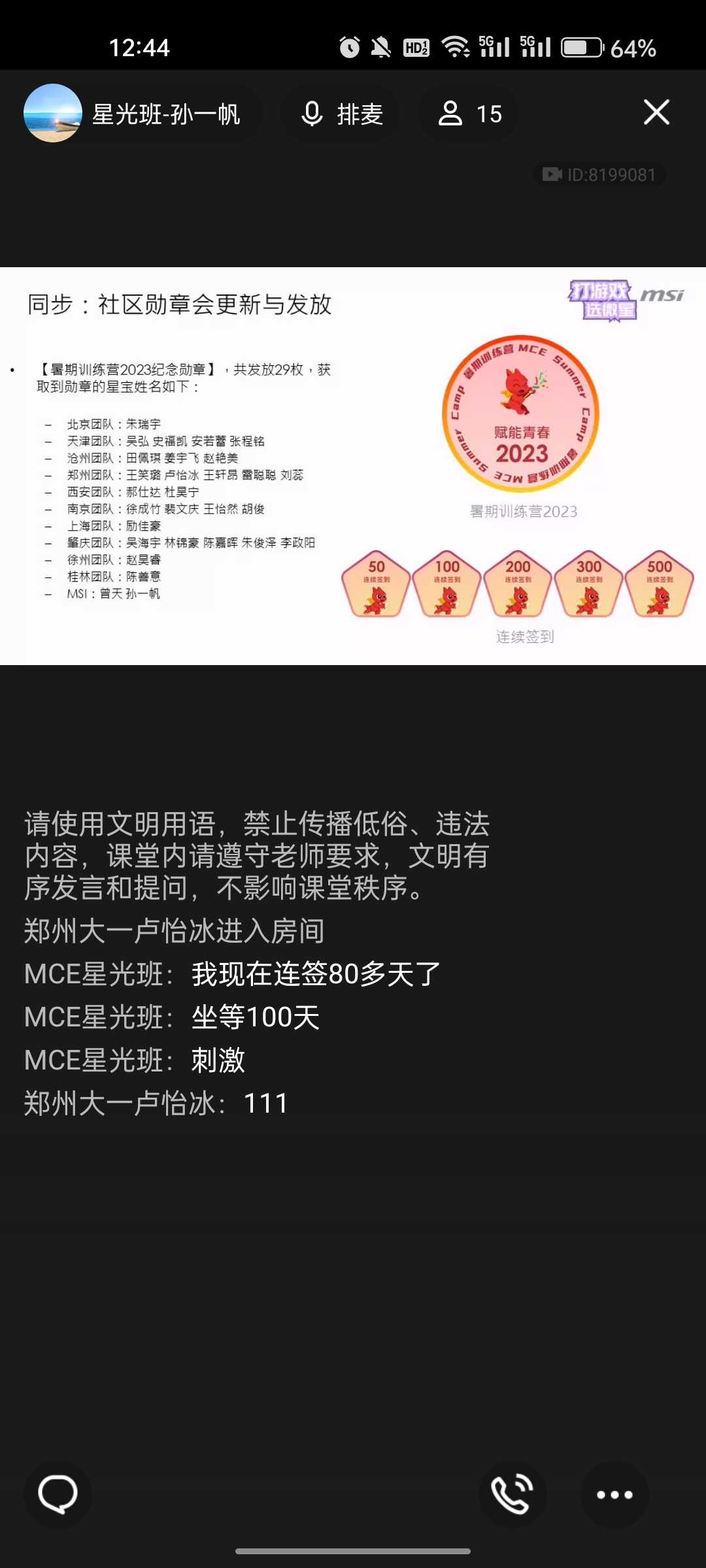
Task: Close the live room with X
Action: tap(656, 112)
